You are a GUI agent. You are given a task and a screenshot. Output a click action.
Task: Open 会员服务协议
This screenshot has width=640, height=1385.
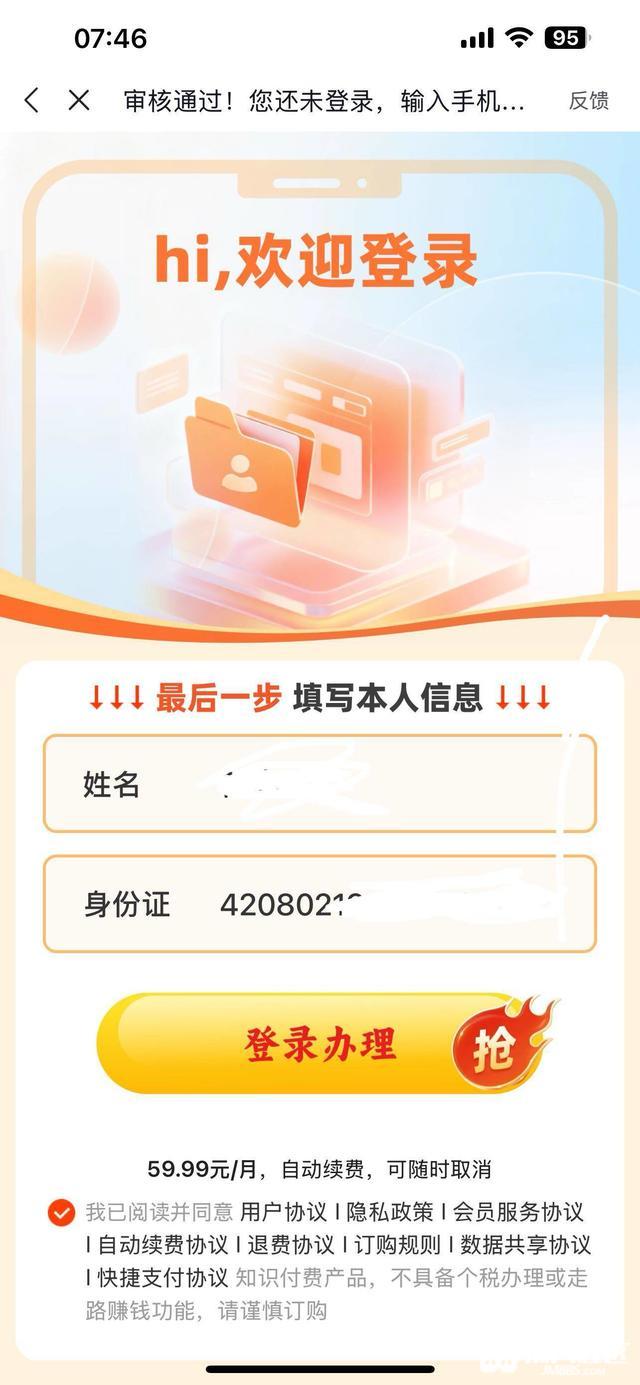pyautogui.click(x=518, y=1212)
